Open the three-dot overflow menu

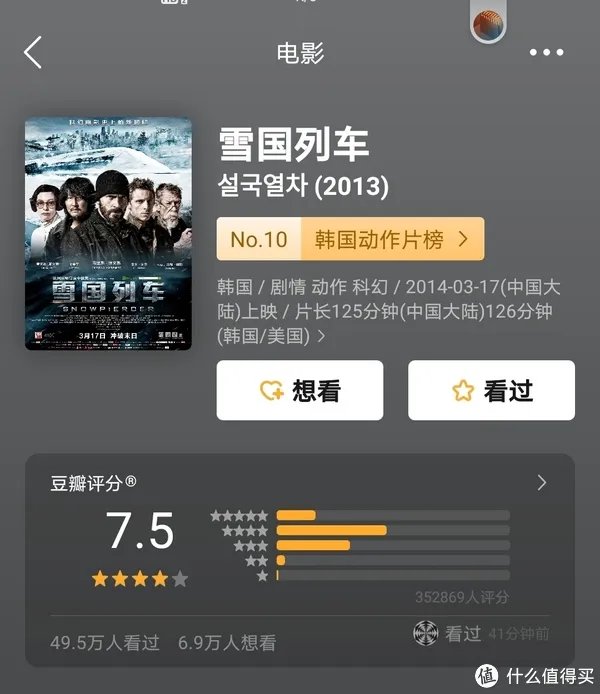[546, 53]
